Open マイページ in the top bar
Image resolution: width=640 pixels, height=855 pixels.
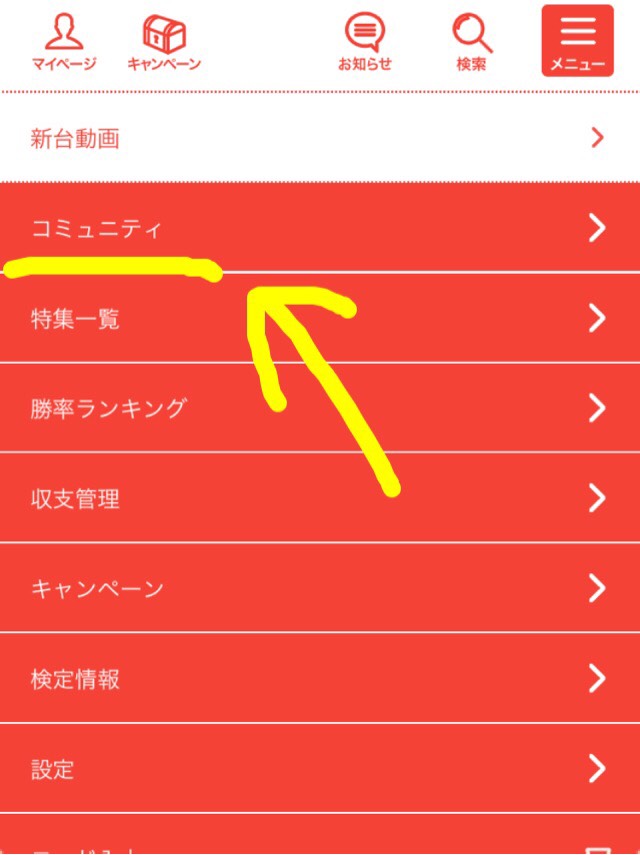(x=64, y=42)
